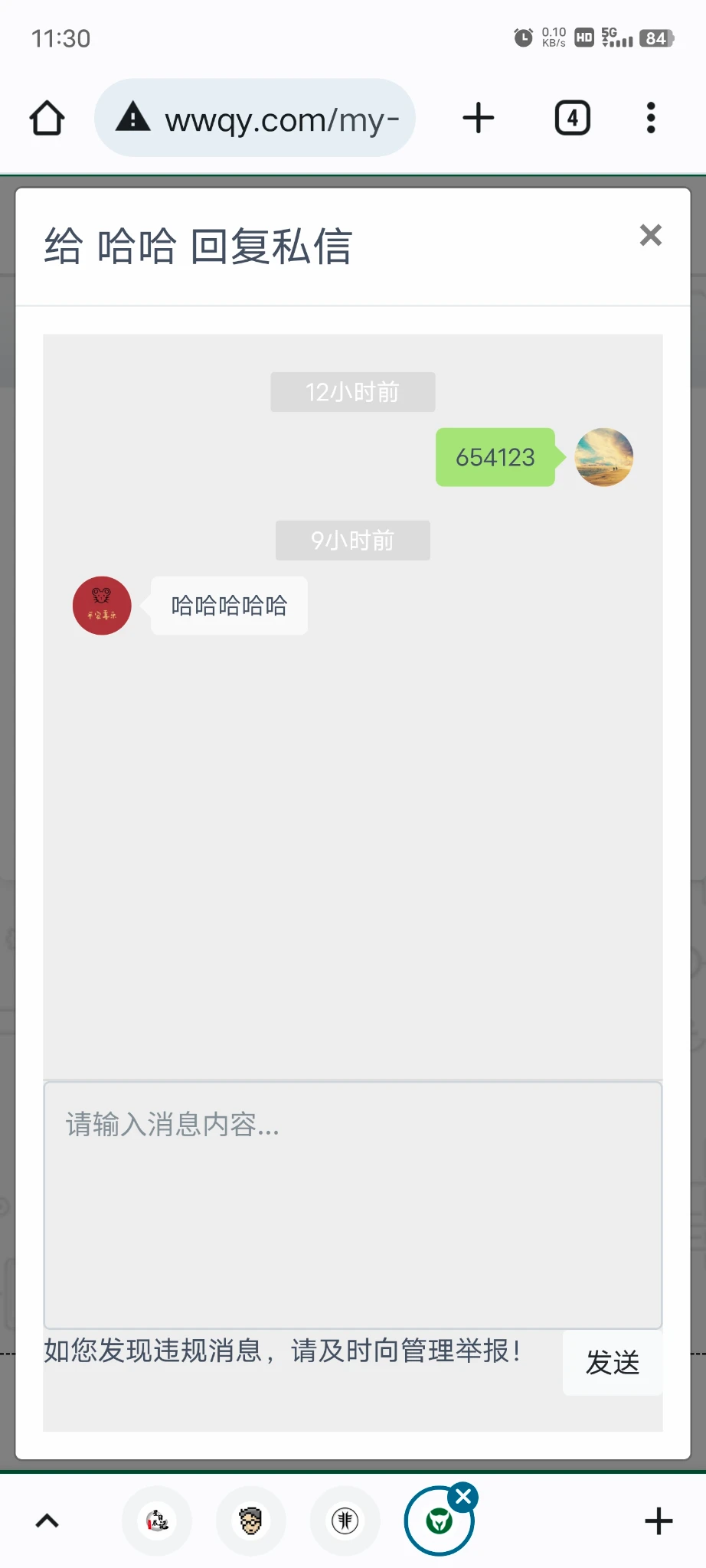Switch to the glasses-face tab icon
706x1568 pixels.
click(x=250, y=1521)
